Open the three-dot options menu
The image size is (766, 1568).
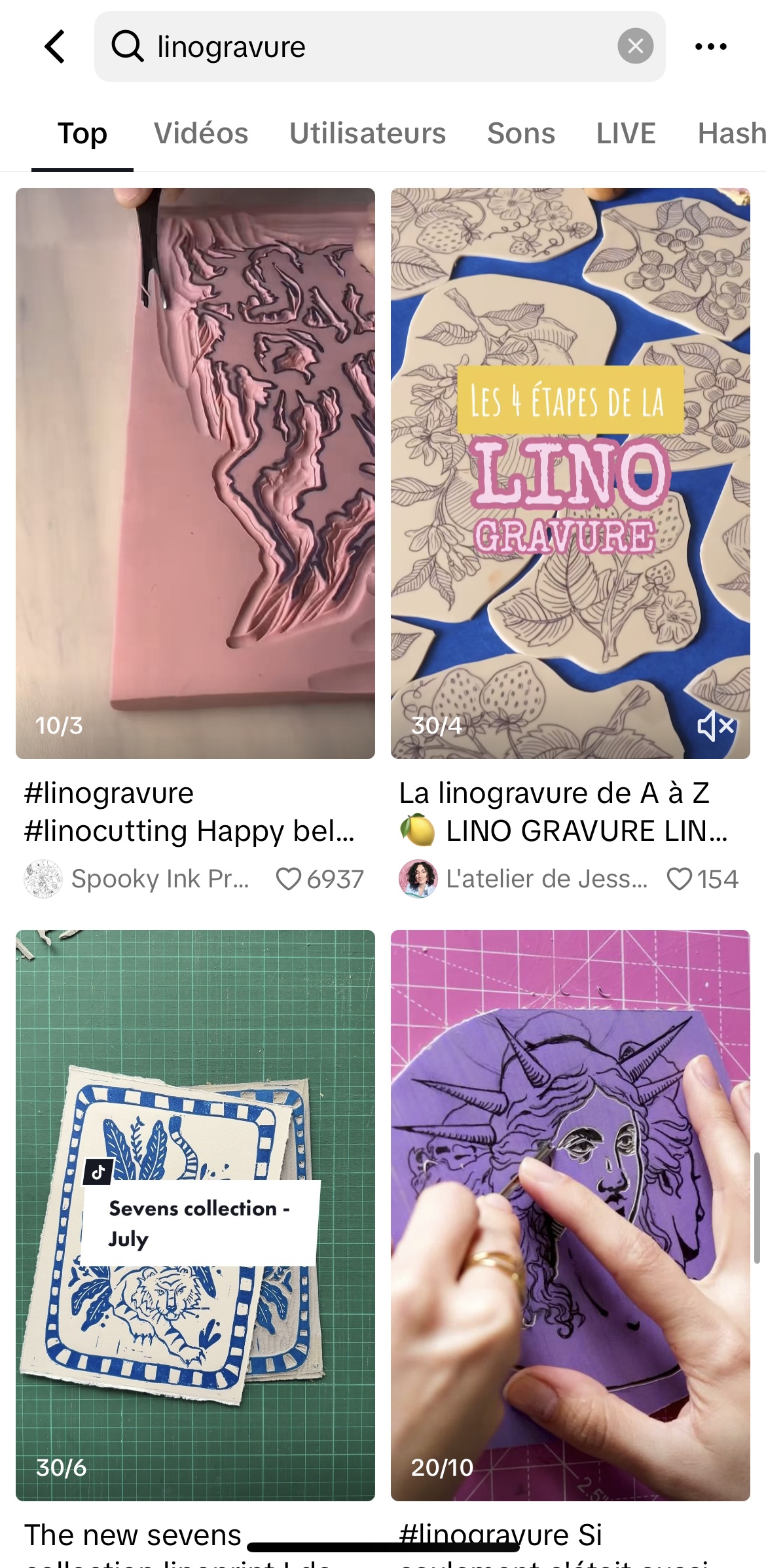coord(710,46)
